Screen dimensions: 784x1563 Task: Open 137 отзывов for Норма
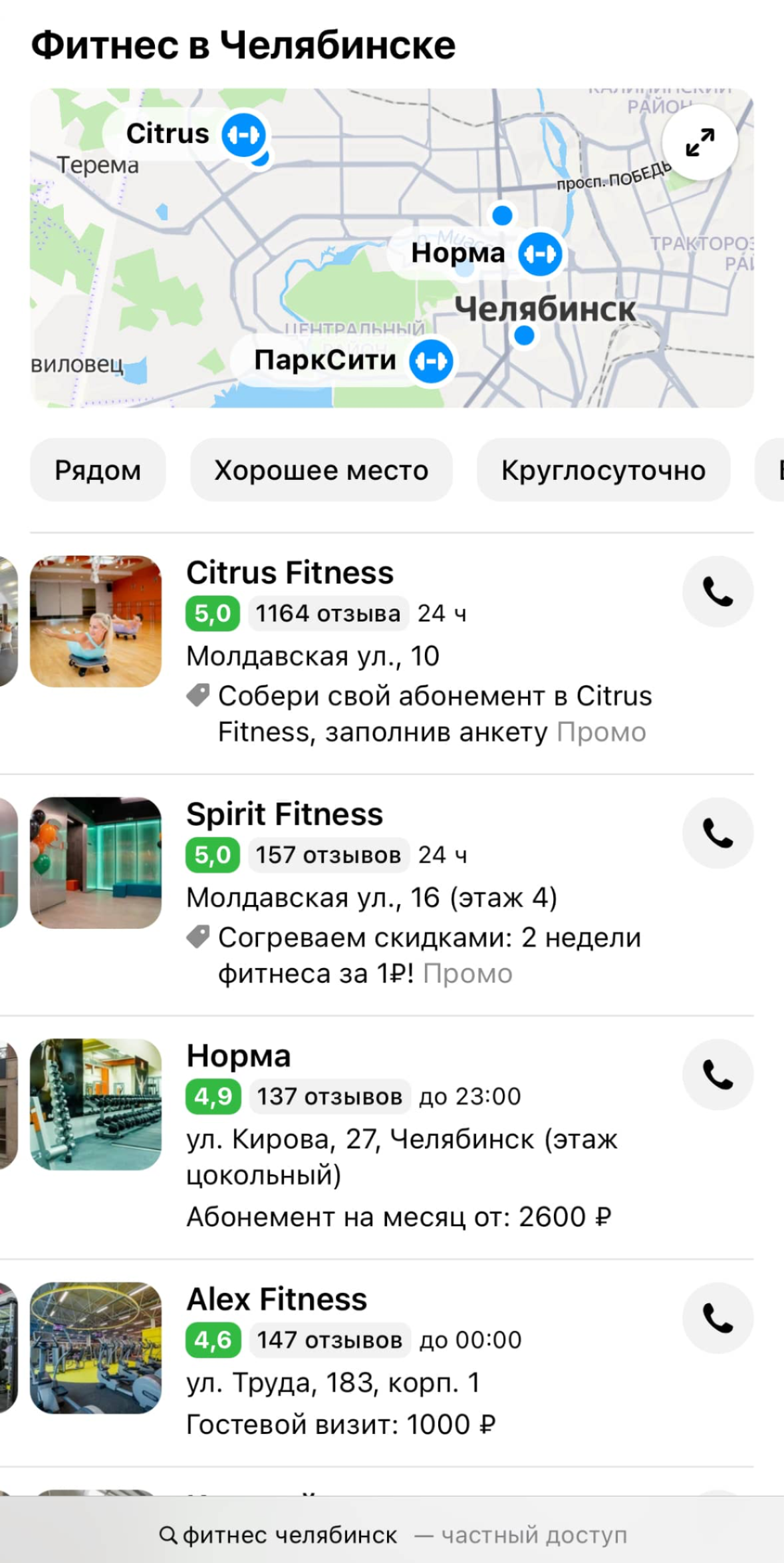[x=329, y=1097]
